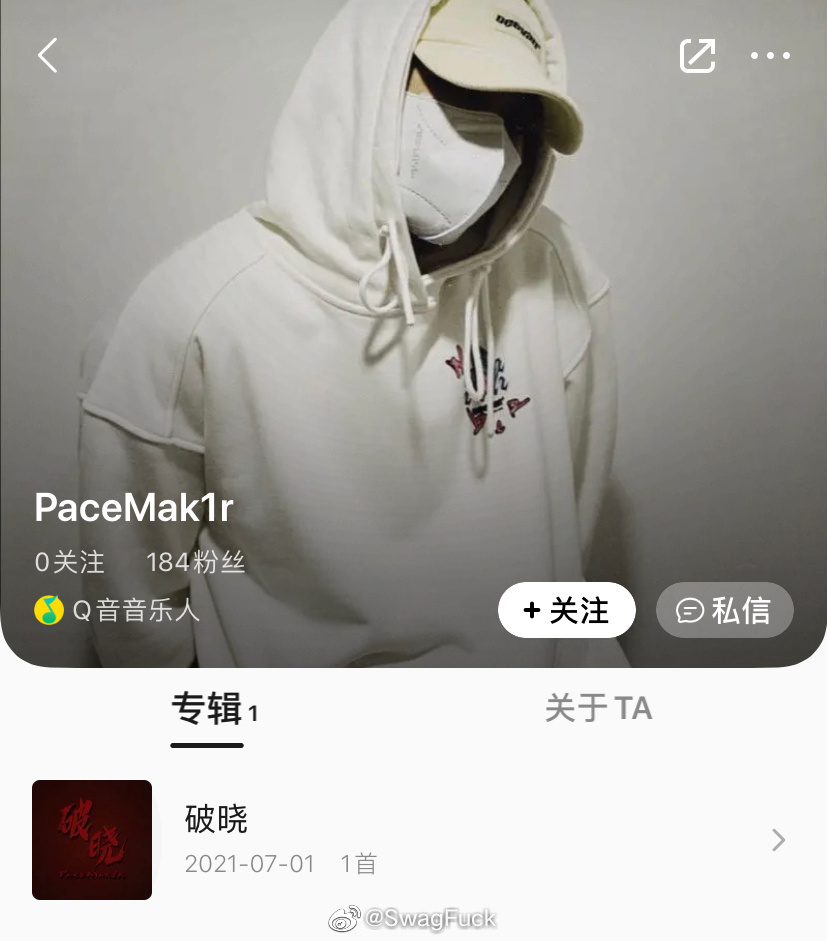
Task: Open the share icon at top right
Action: coord(697,56)
